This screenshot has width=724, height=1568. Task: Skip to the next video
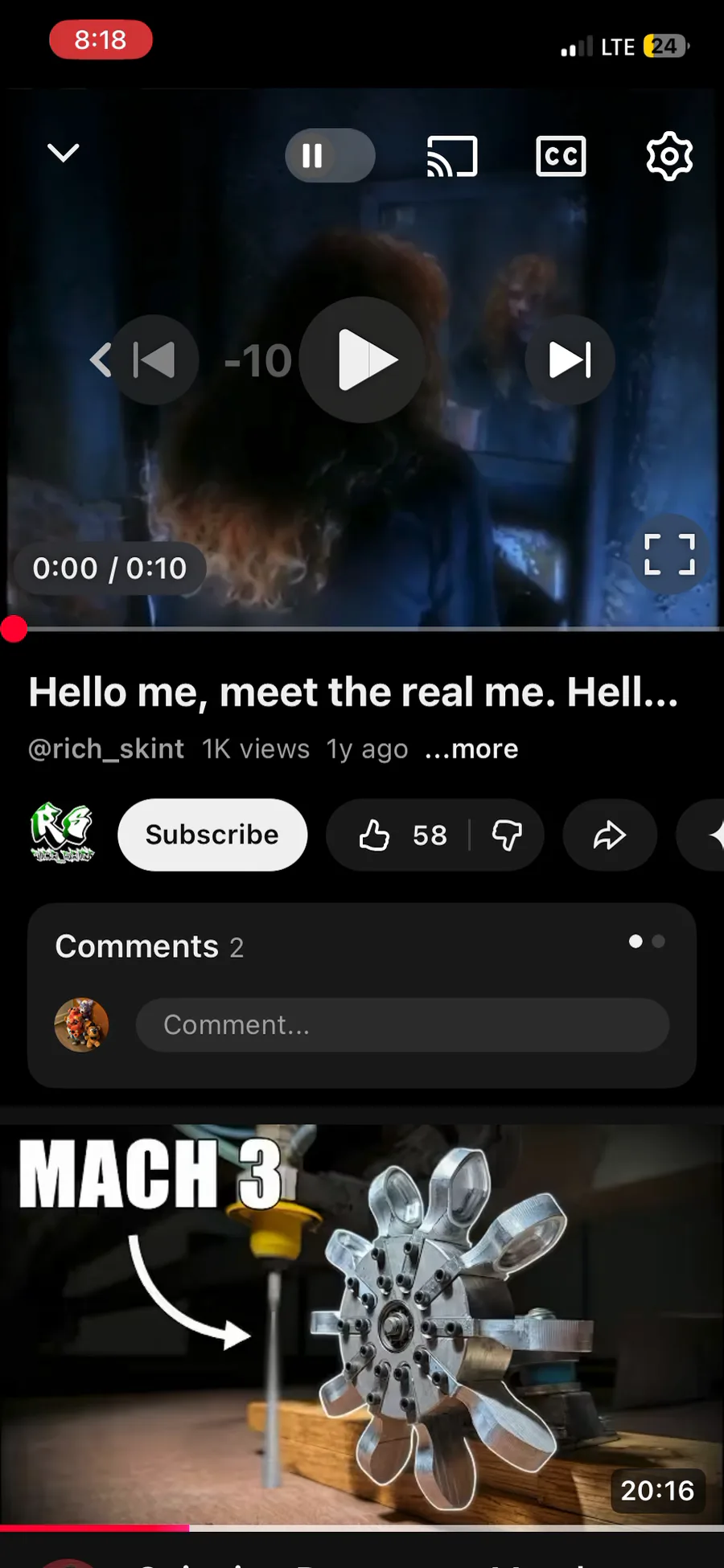[570, 359]
